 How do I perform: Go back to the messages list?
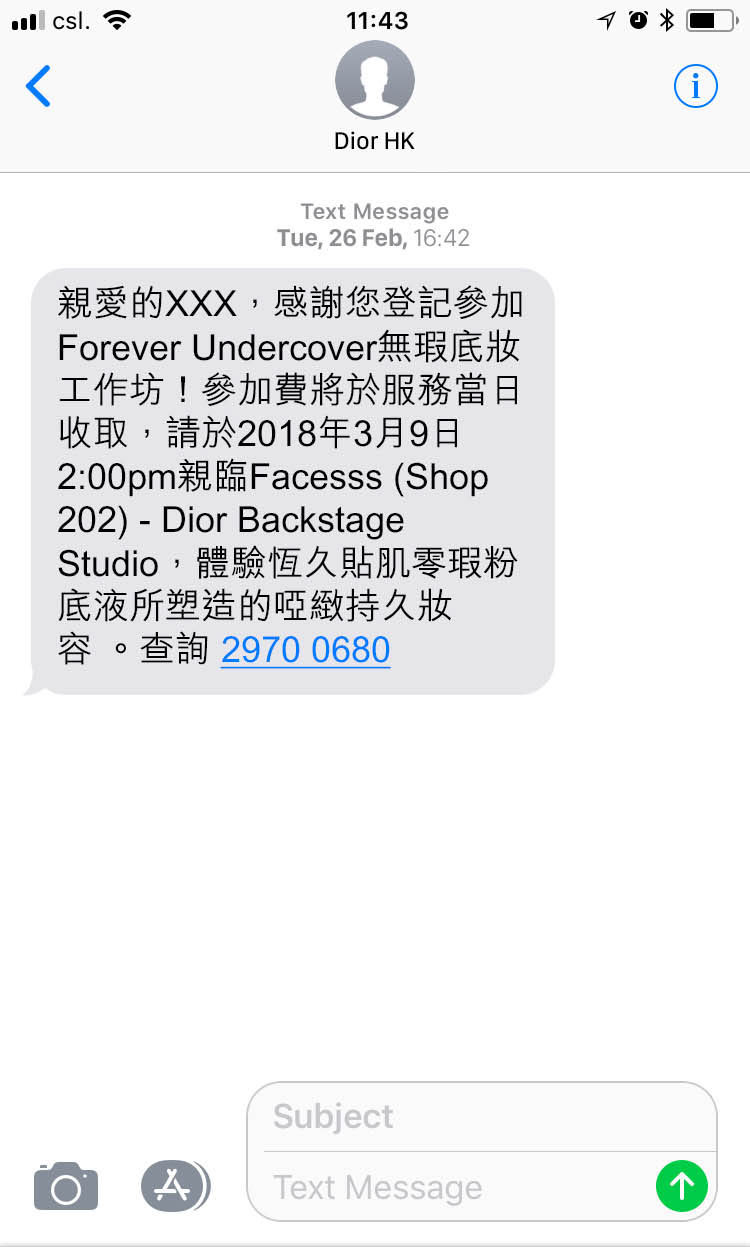click(x=39, y=87)
